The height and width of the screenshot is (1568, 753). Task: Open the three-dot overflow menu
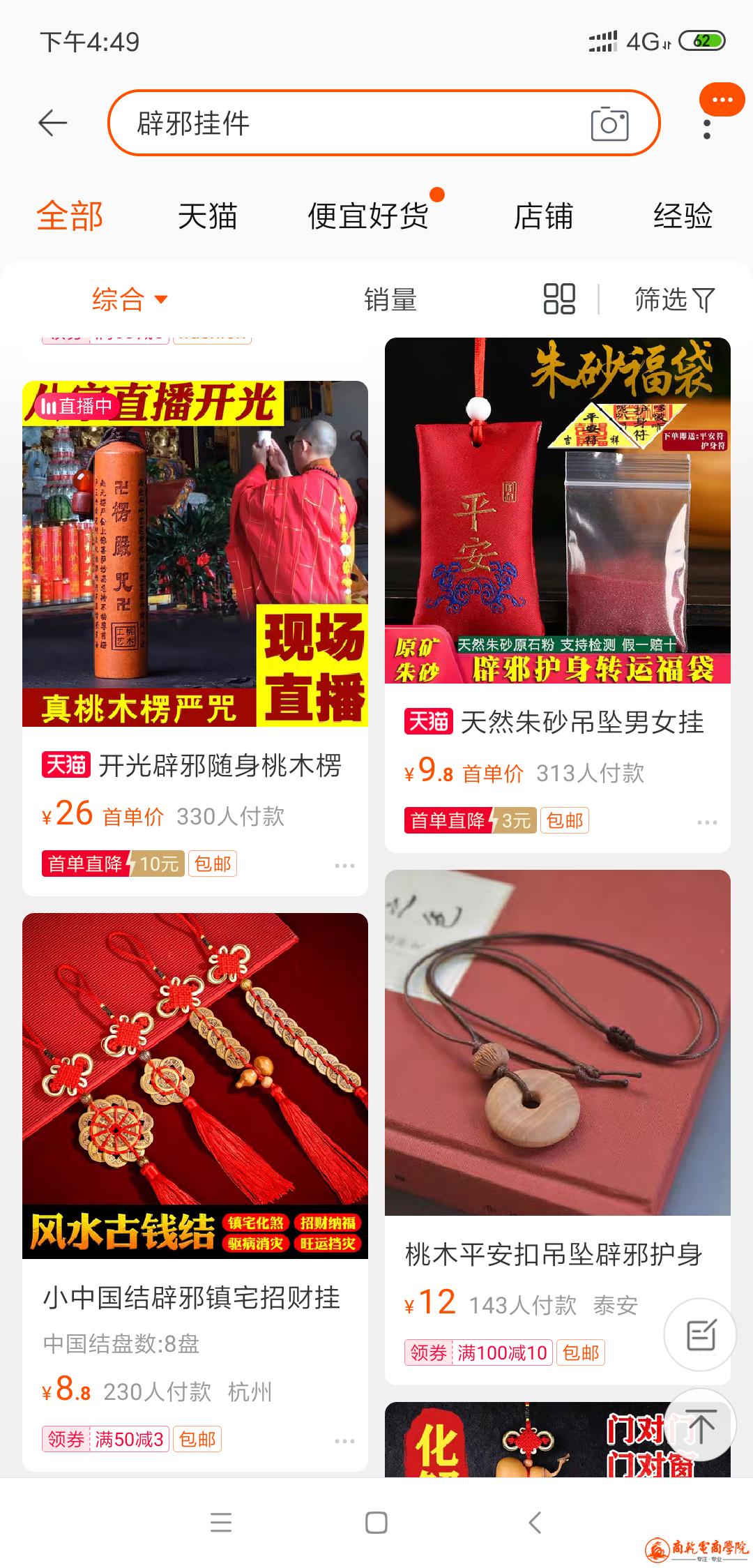[707, 129]
